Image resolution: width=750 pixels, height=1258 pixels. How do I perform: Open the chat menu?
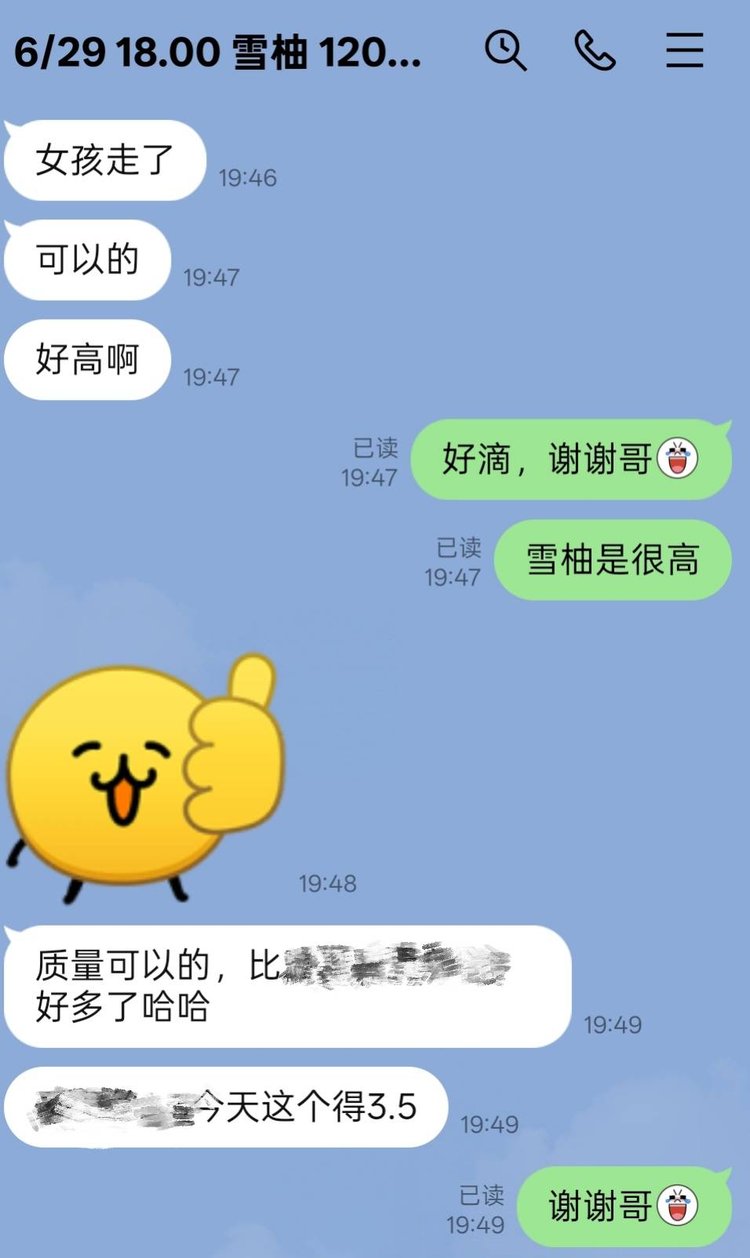[x=685, y=49]
